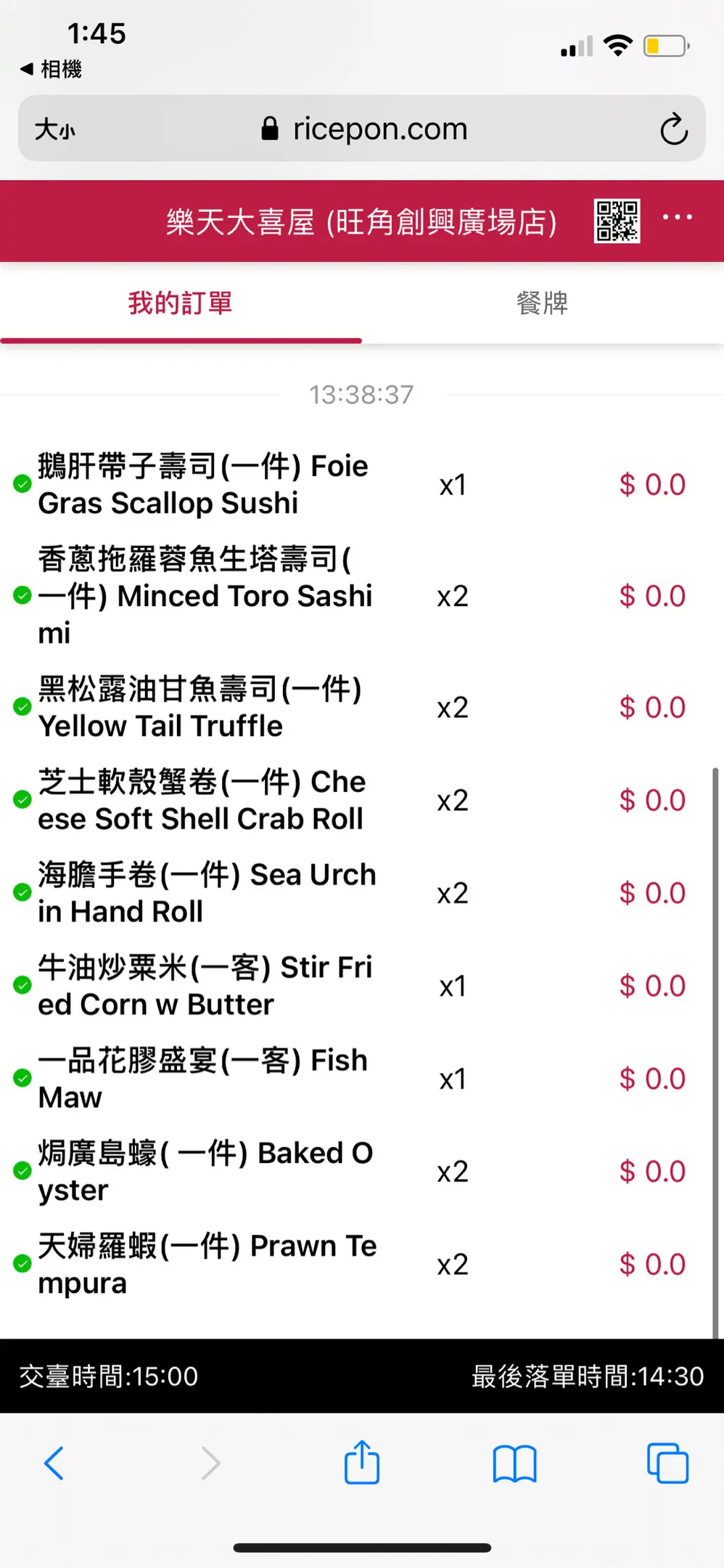Select the 我的訂單 tab
This screenshot has width=724, height=1568.
click(x=181, y=303)
